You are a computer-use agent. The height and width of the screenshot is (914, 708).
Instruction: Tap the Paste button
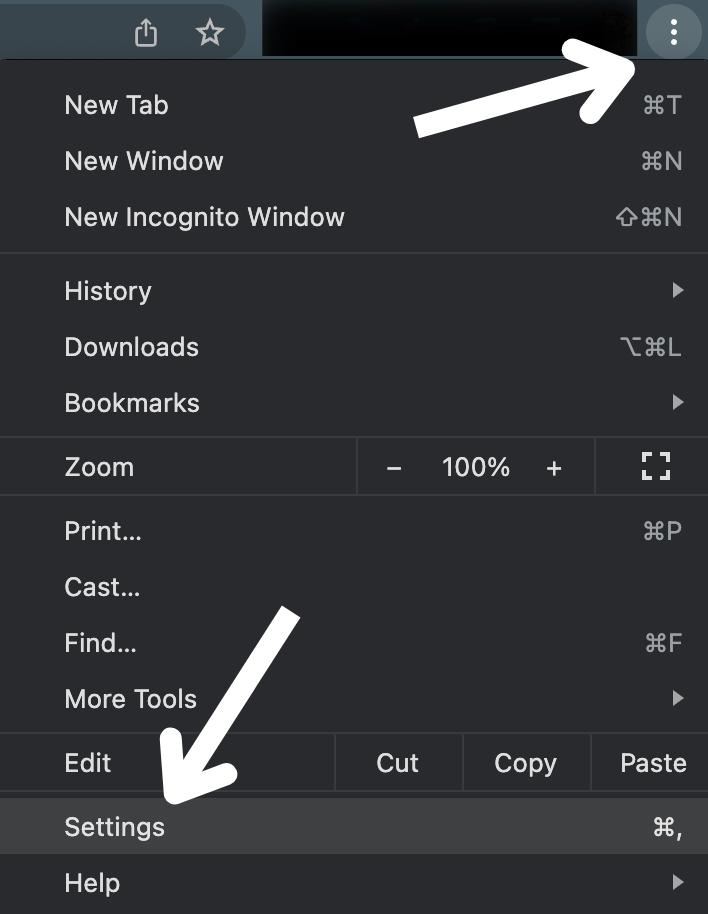pos(652,763)
